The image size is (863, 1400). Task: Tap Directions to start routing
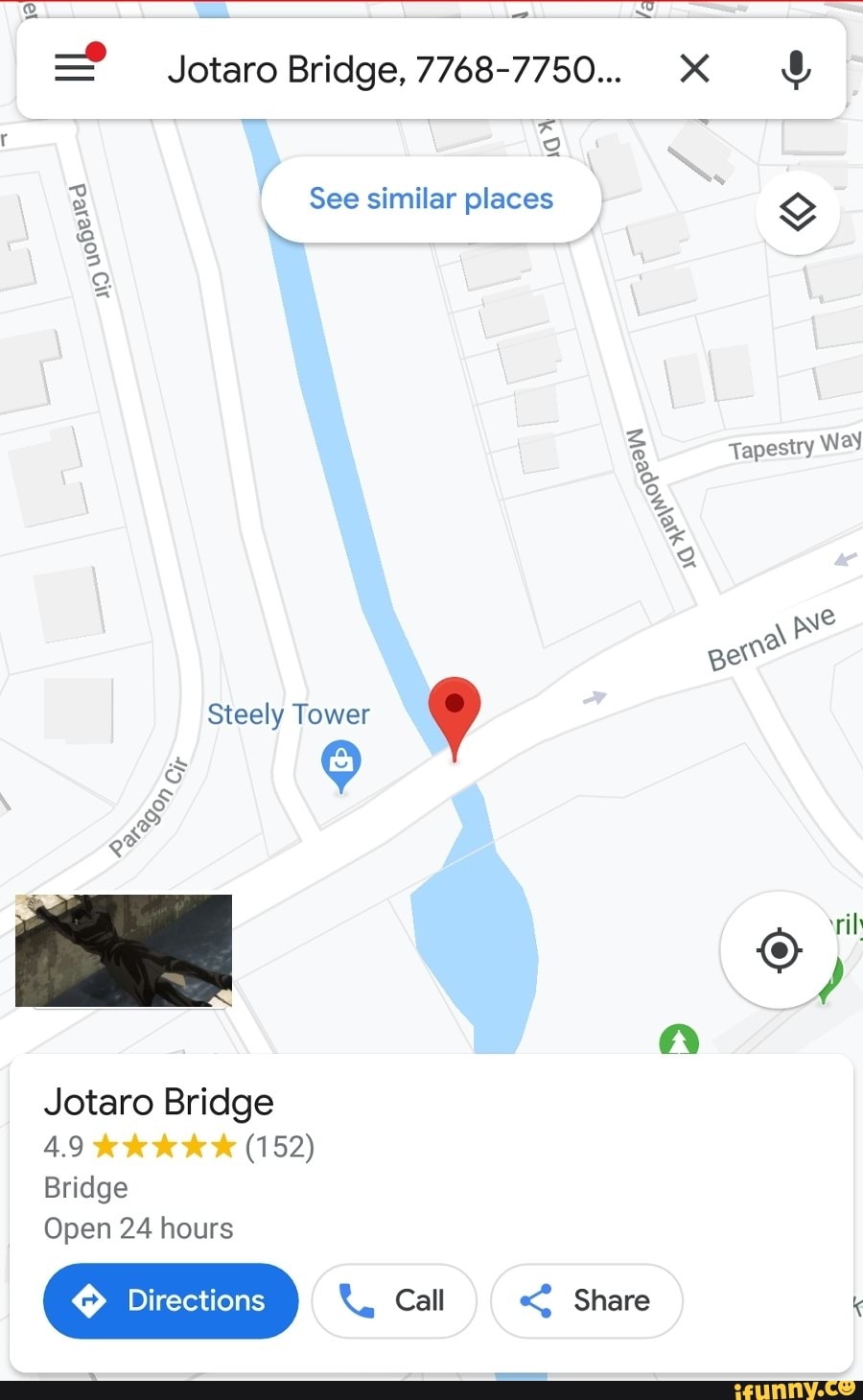tap(170, 1300)
